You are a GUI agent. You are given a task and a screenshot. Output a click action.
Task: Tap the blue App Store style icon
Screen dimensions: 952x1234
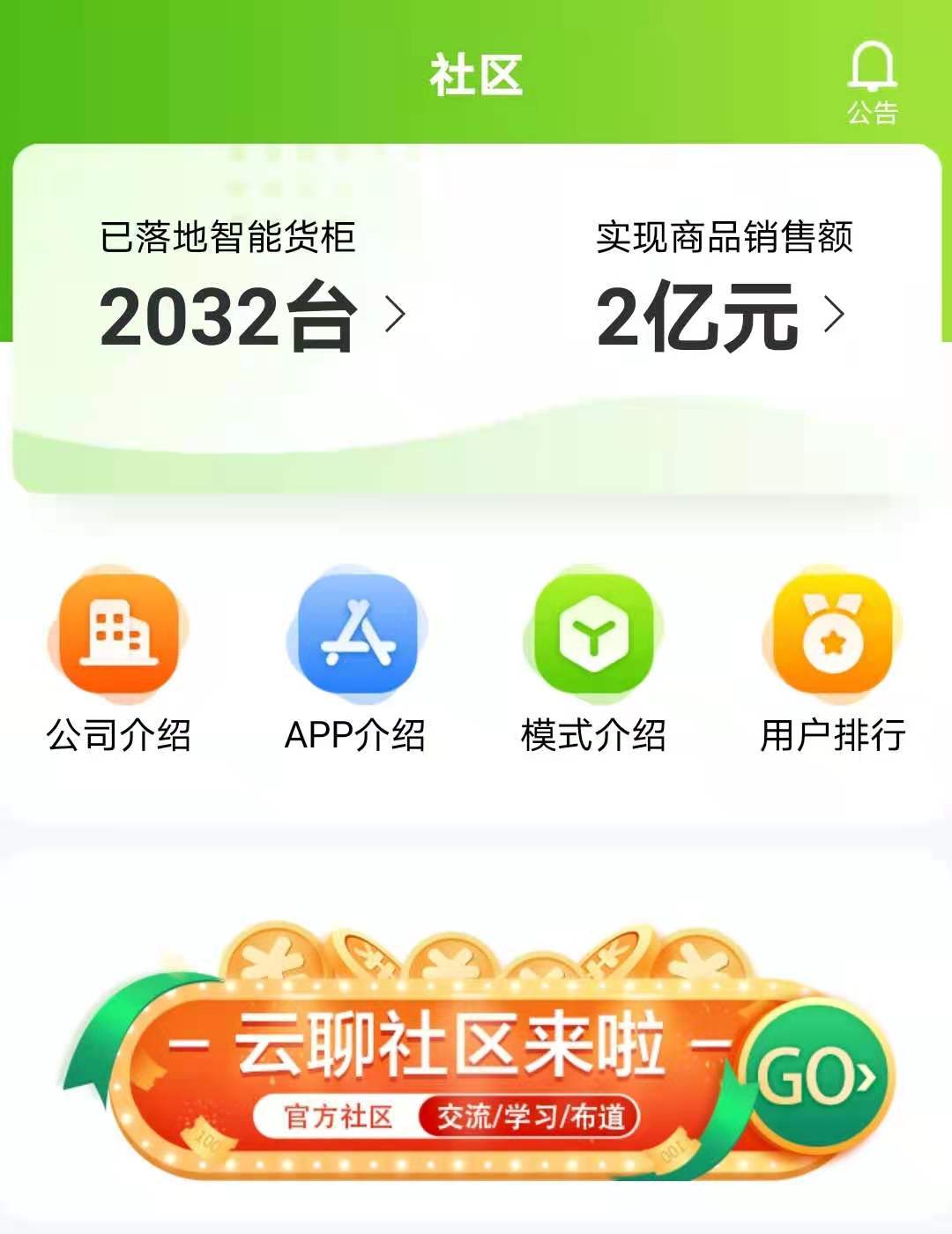(357, 635)
